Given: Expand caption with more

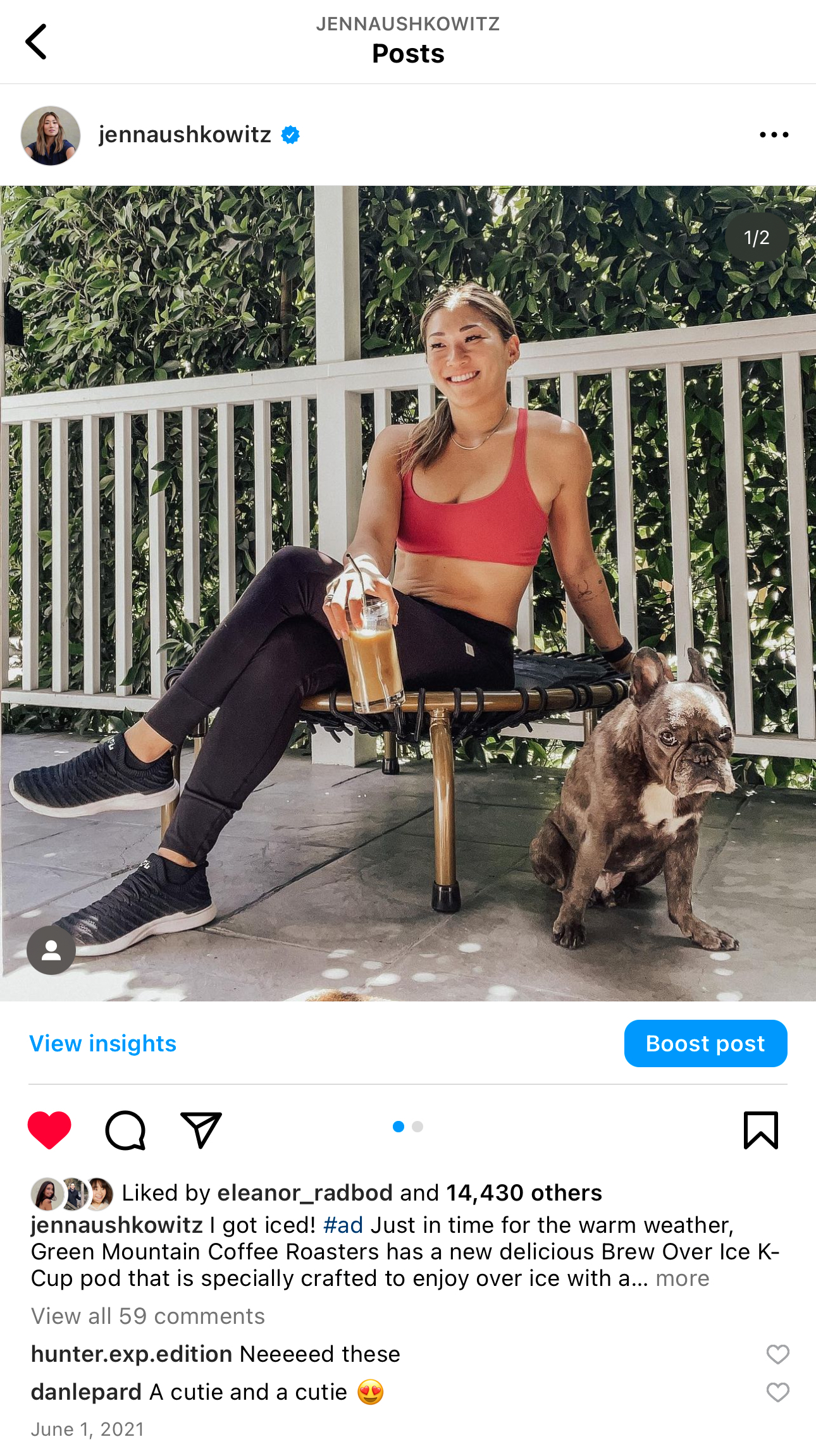Looking at the screenshot, I should [683, 1278].
